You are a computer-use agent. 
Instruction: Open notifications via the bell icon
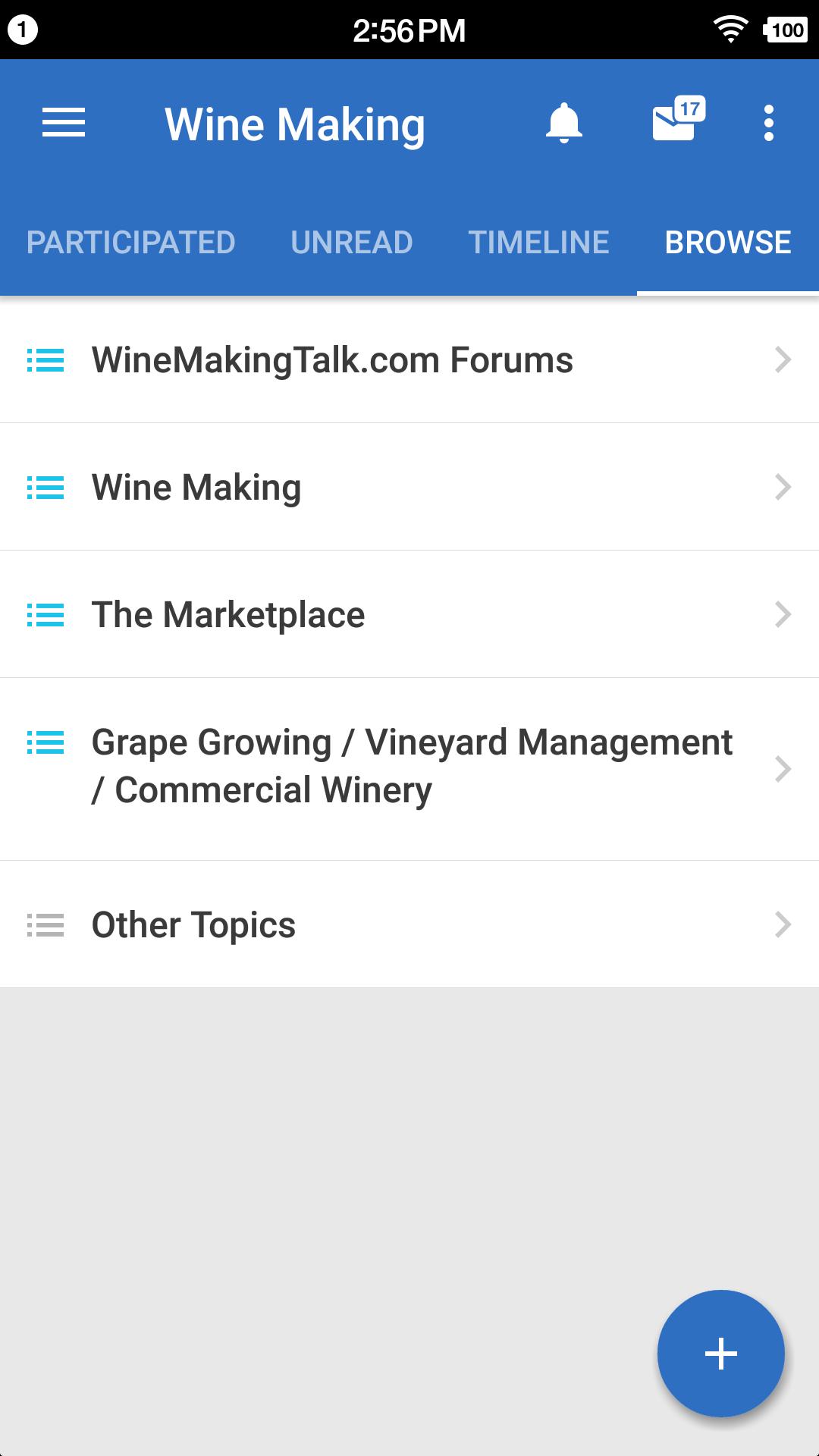564,124
